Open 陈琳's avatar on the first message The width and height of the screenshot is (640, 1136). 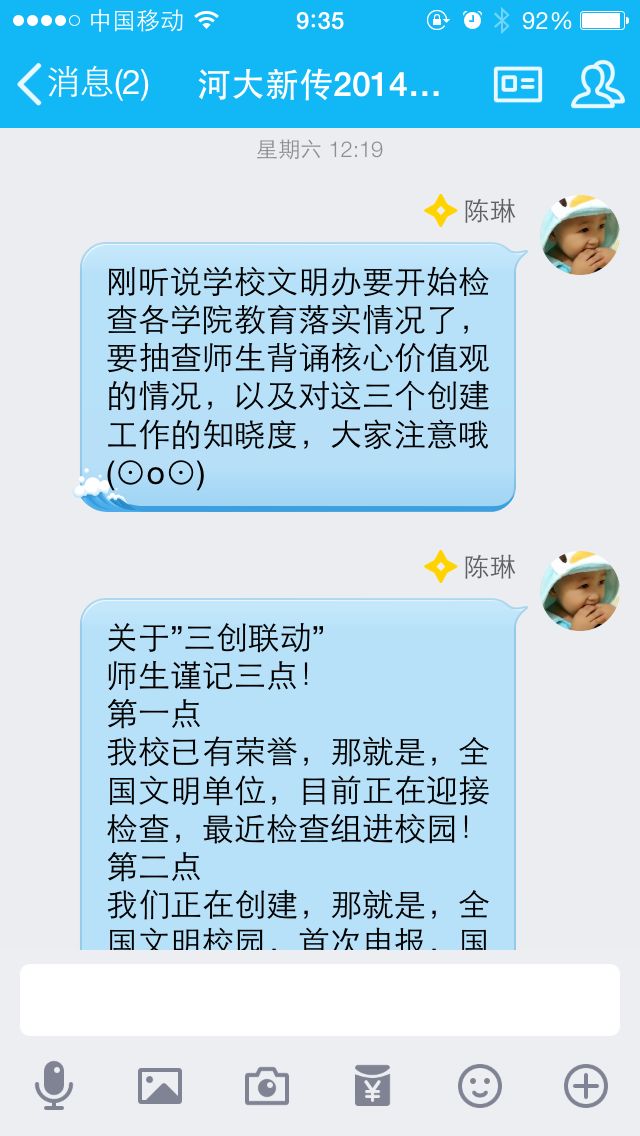coord(580,234)
